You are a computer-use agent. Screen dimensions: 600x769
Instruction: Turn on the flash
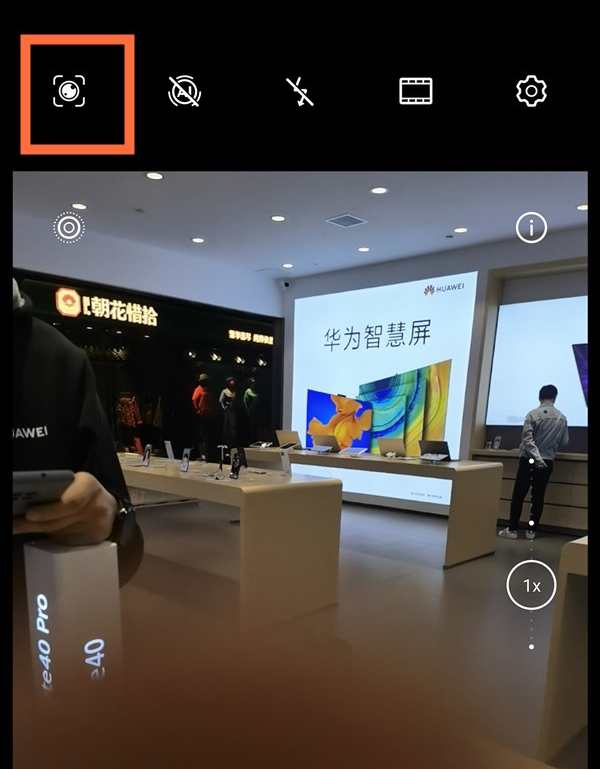pos(299,92)
